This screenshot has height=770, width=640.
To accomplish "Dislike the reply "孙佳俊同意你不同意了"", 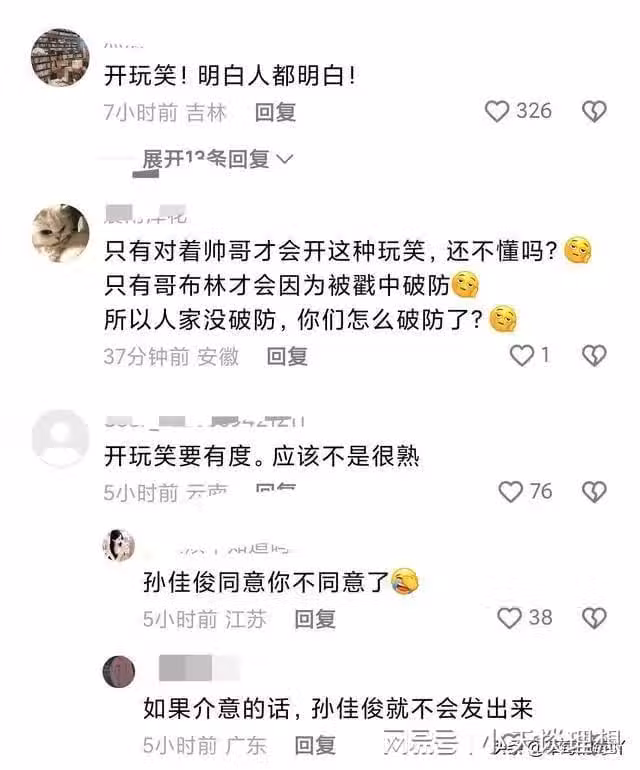I will click(594, 617).
